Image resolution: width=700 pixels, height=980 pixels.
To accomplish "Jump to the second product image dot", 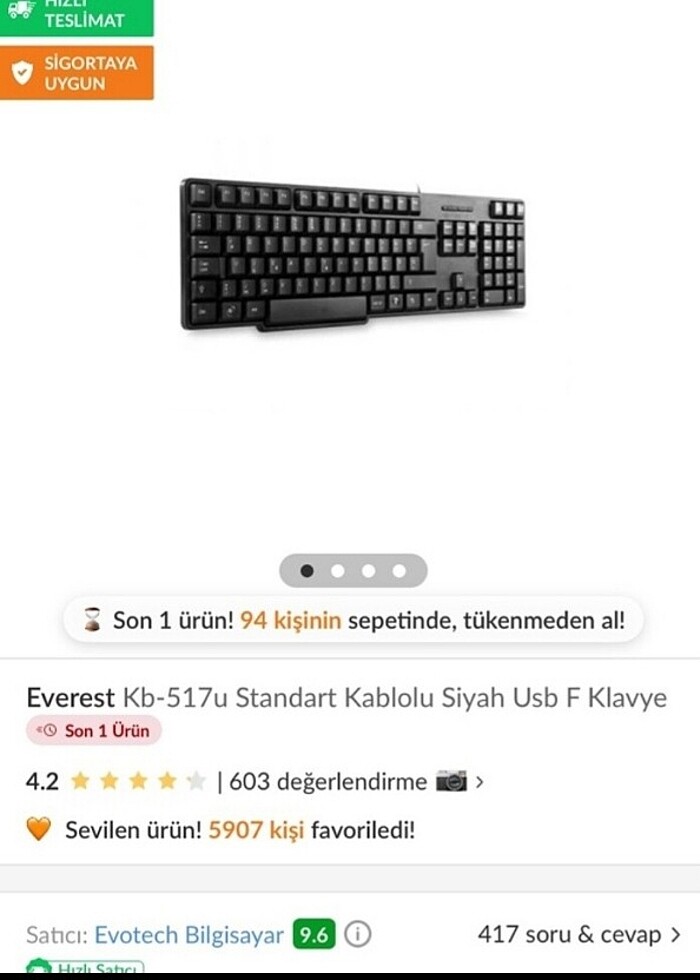I will pyautogui.click(x=338, y=571).
